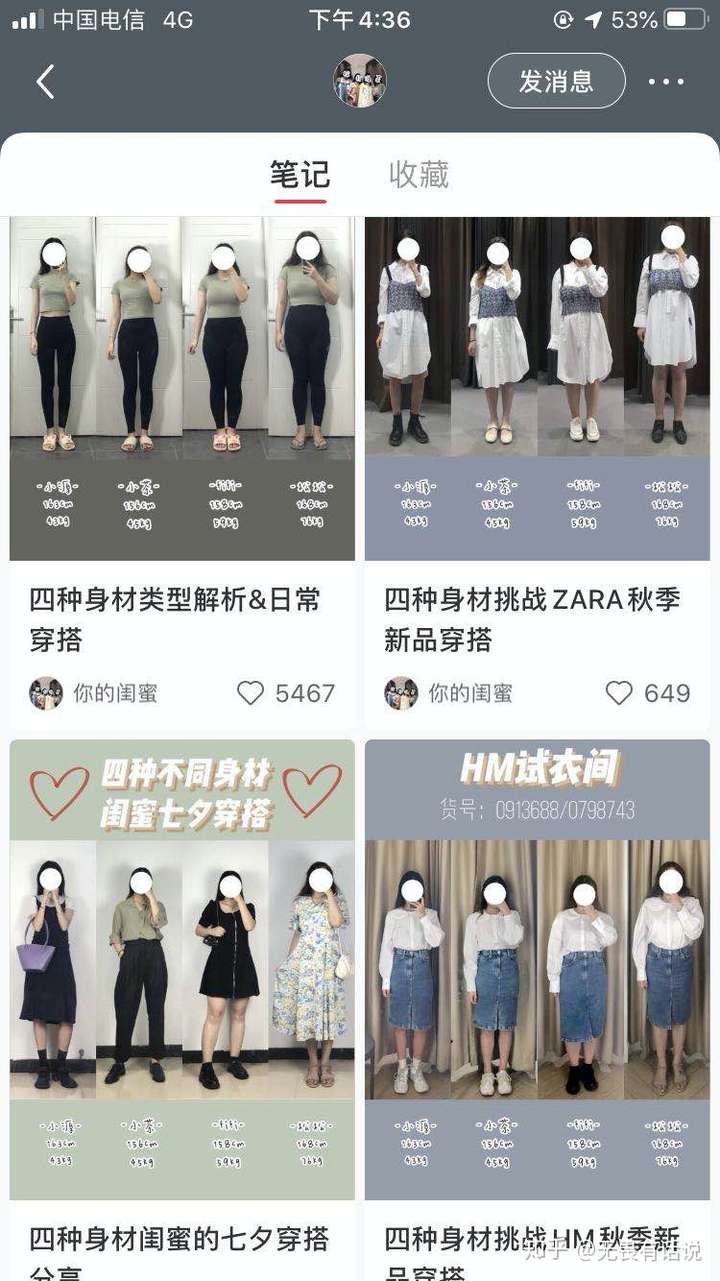Open the HM试衣间 note
Screen dimensions: 720x1281
tap(537, 968)
